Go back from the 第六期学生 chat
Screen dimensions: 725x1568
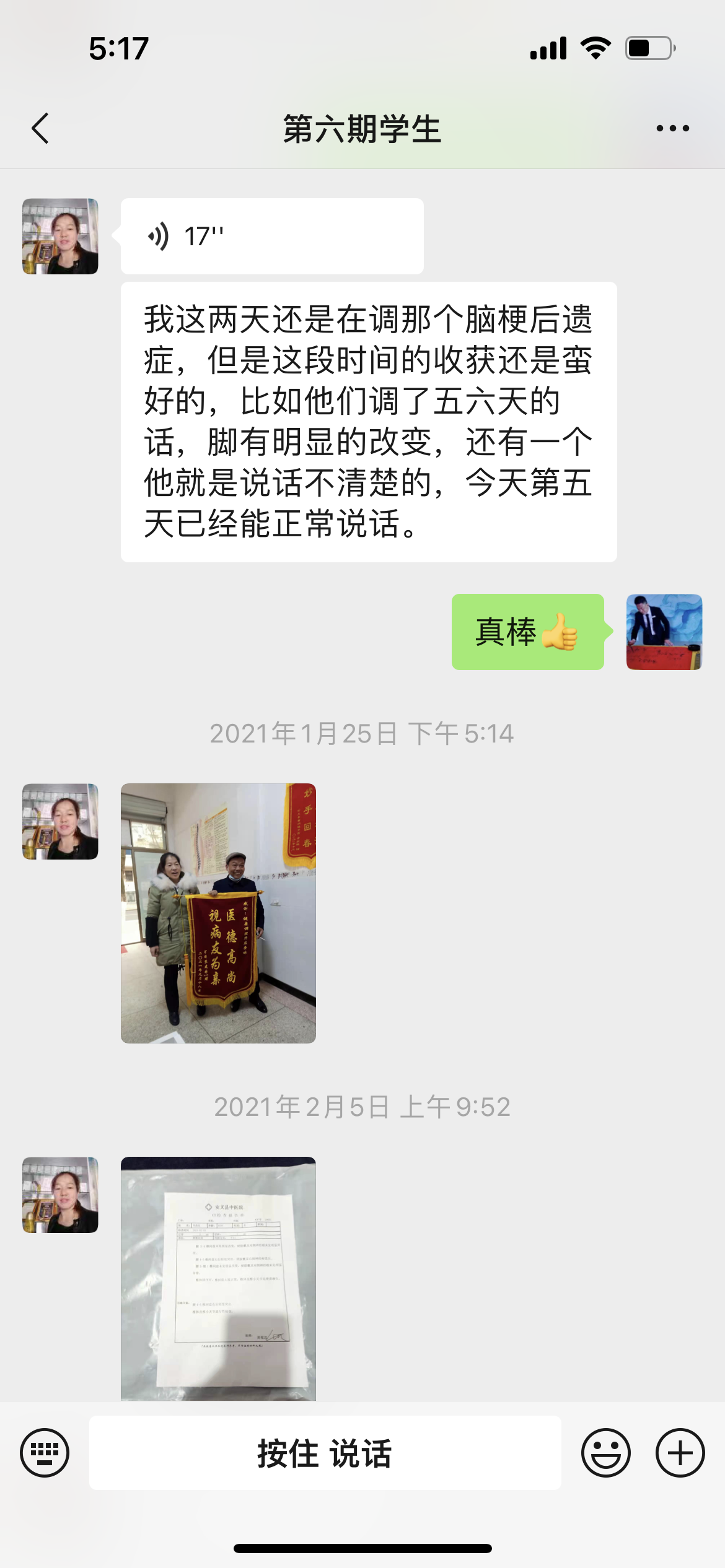tap(40, 129)
